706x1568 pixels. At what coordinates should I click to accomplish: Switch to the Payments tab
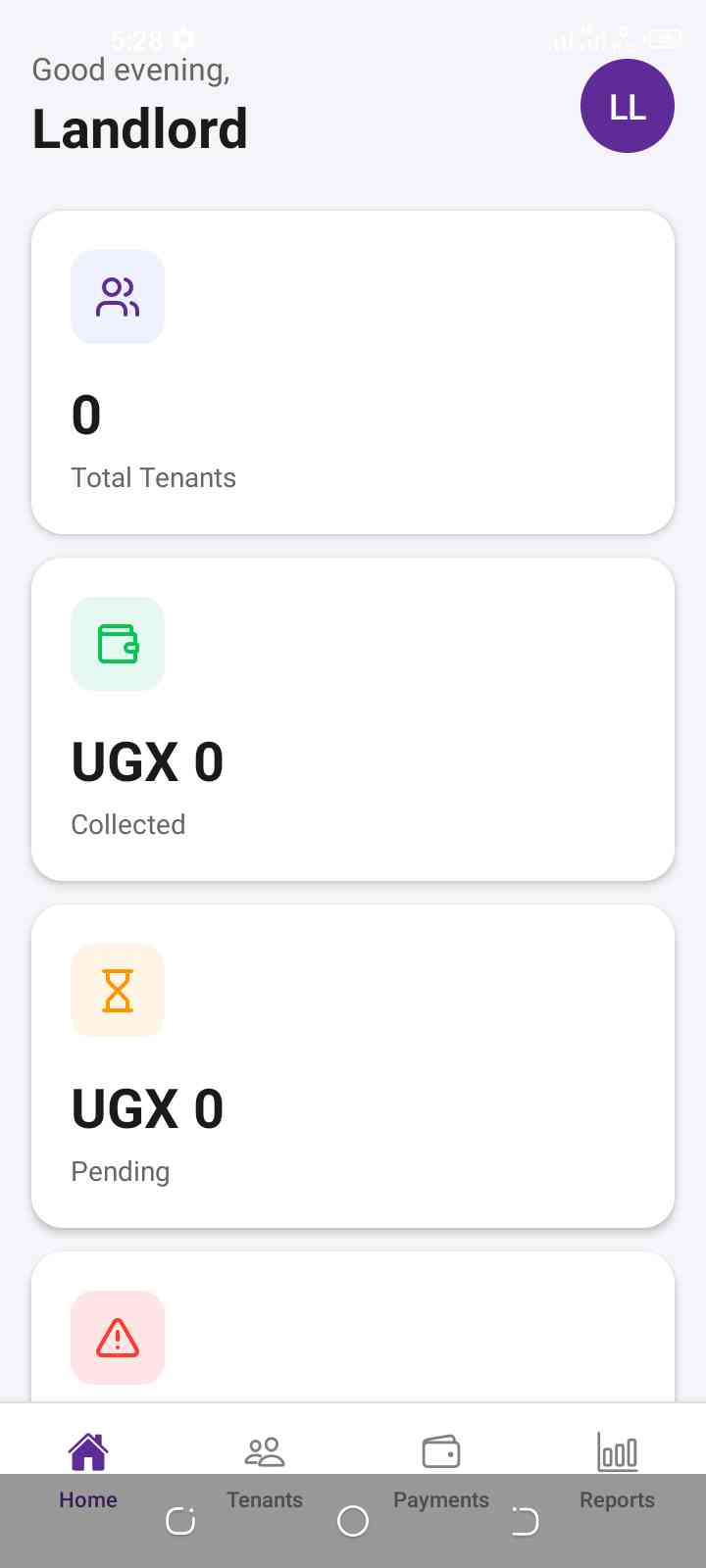[441, 1471]
